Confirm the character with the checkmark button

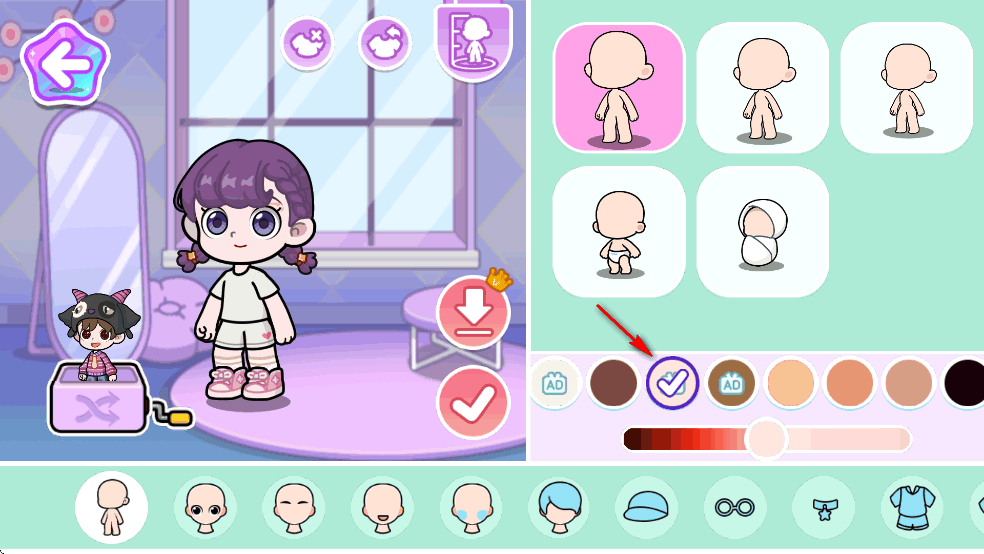pos(473,402)
